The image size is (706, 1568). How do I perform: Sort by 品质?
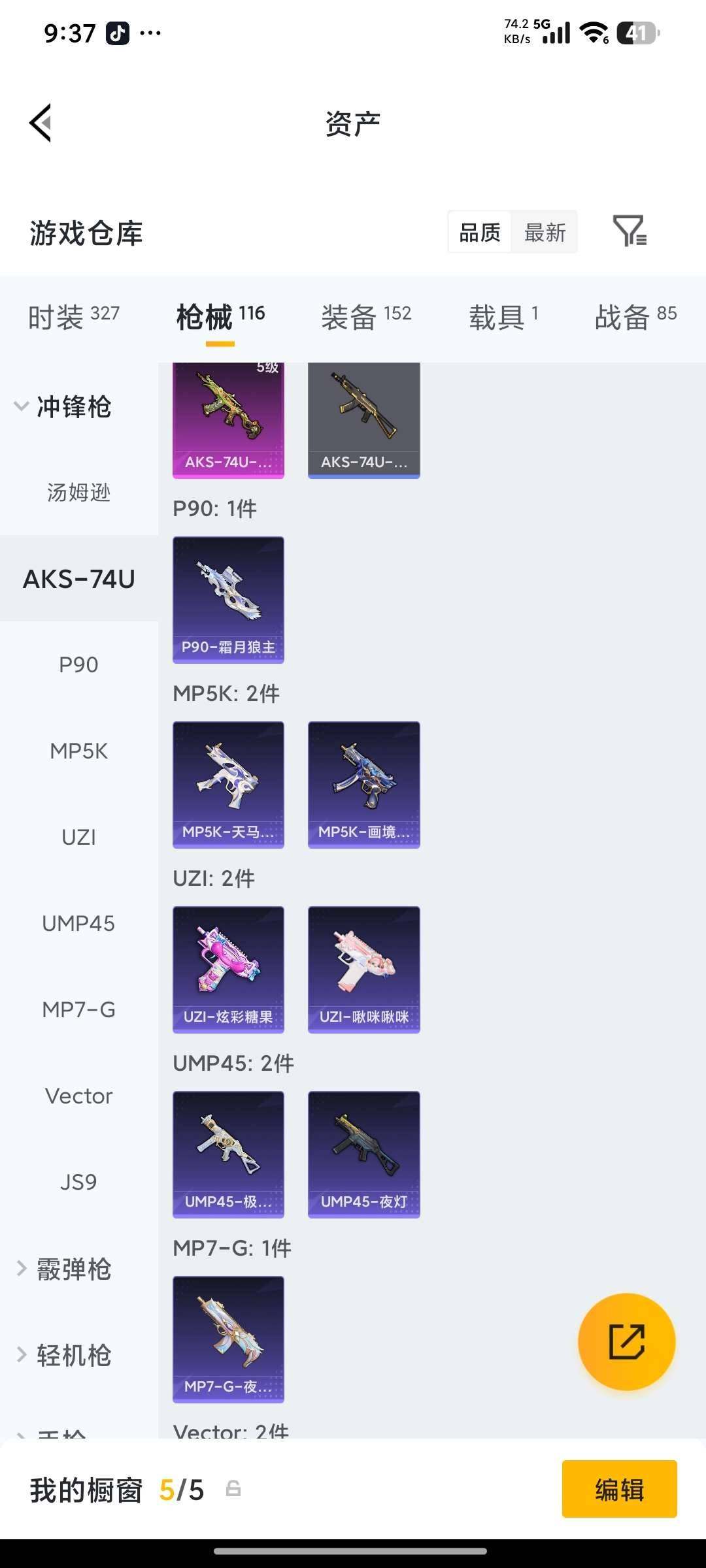479,232
